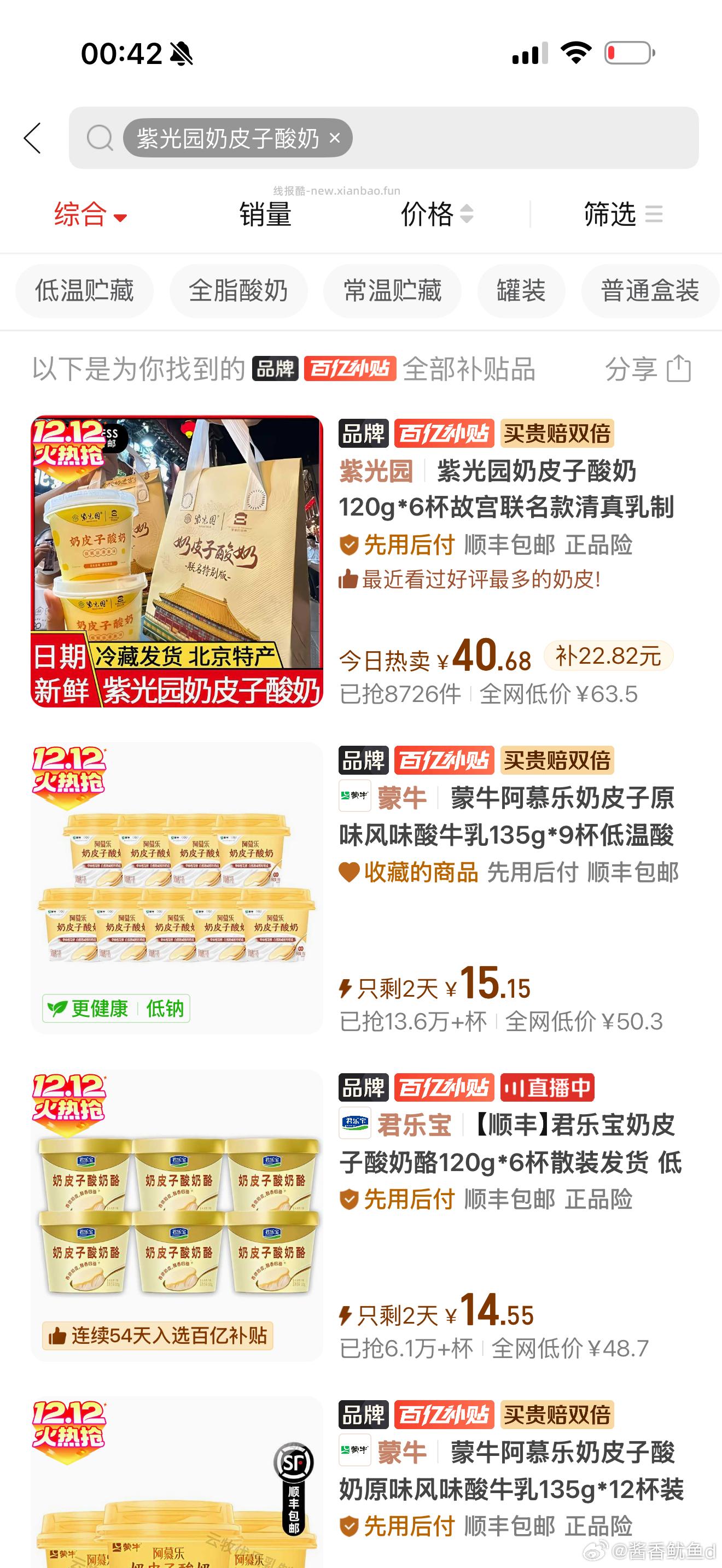The image size is (722, 1568).
Task: Switch to the 销量 sorting tab
Action: pyautogui.click(x=264, y=215)
